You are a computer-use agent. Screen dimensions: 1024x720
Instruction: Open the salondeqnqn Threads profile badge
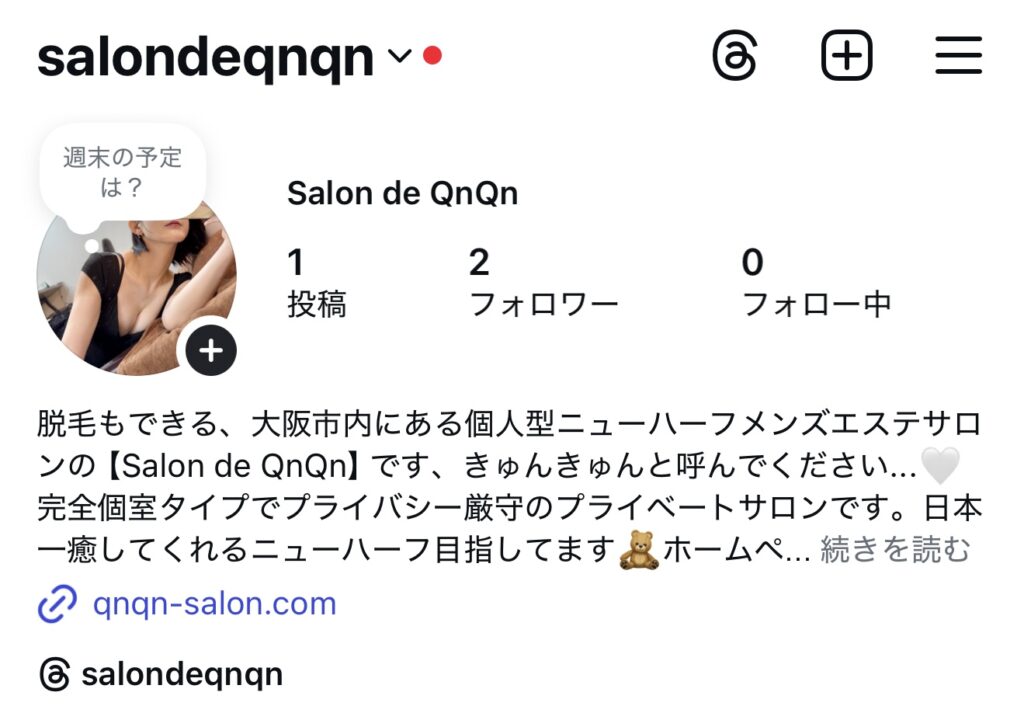(x=161, y=674)
